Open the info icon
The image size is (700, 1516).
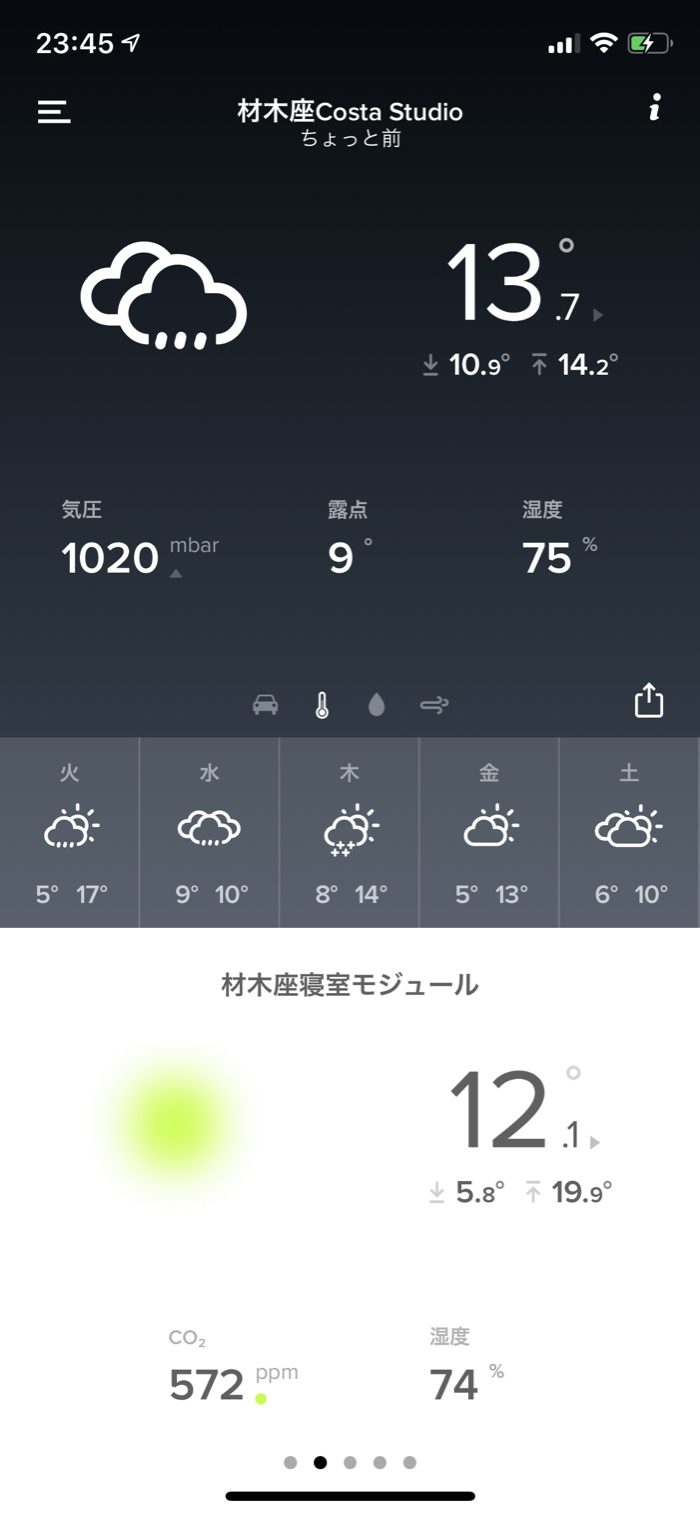point(654,109)
